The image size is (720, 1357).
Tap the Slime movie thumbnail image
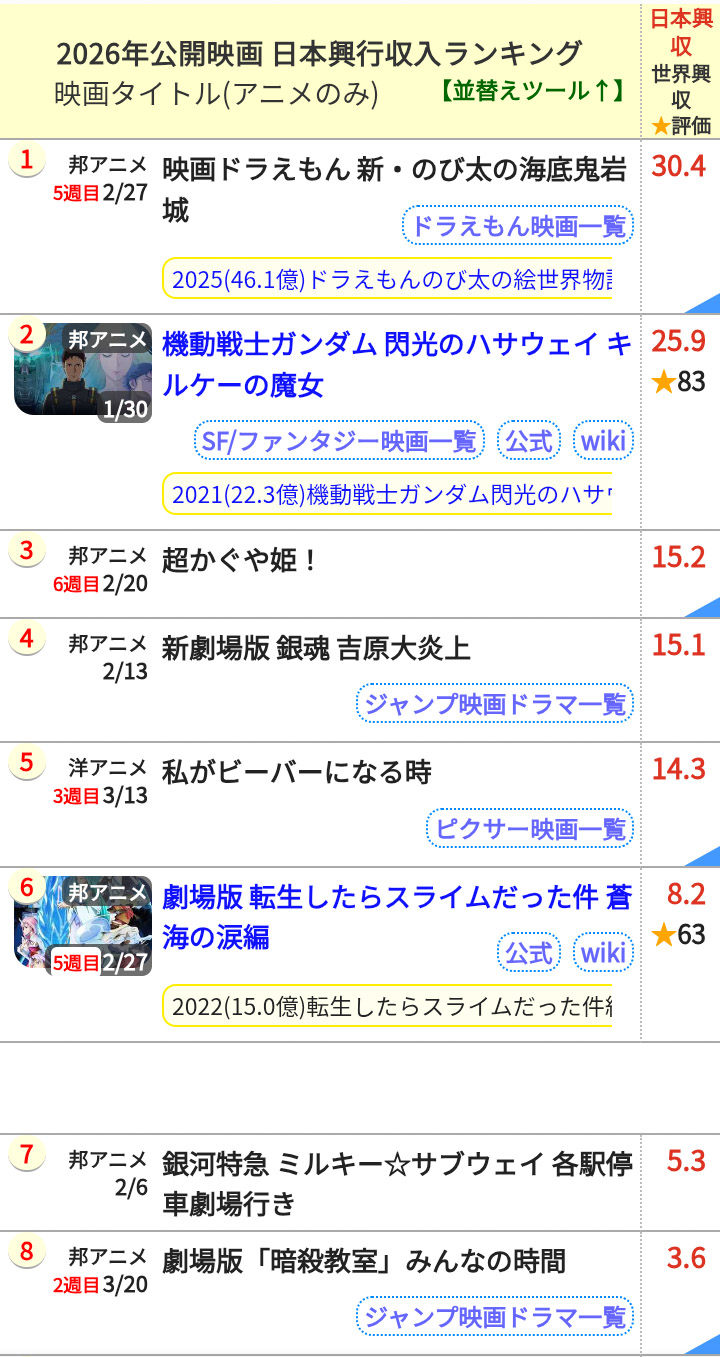coord(83,925)
